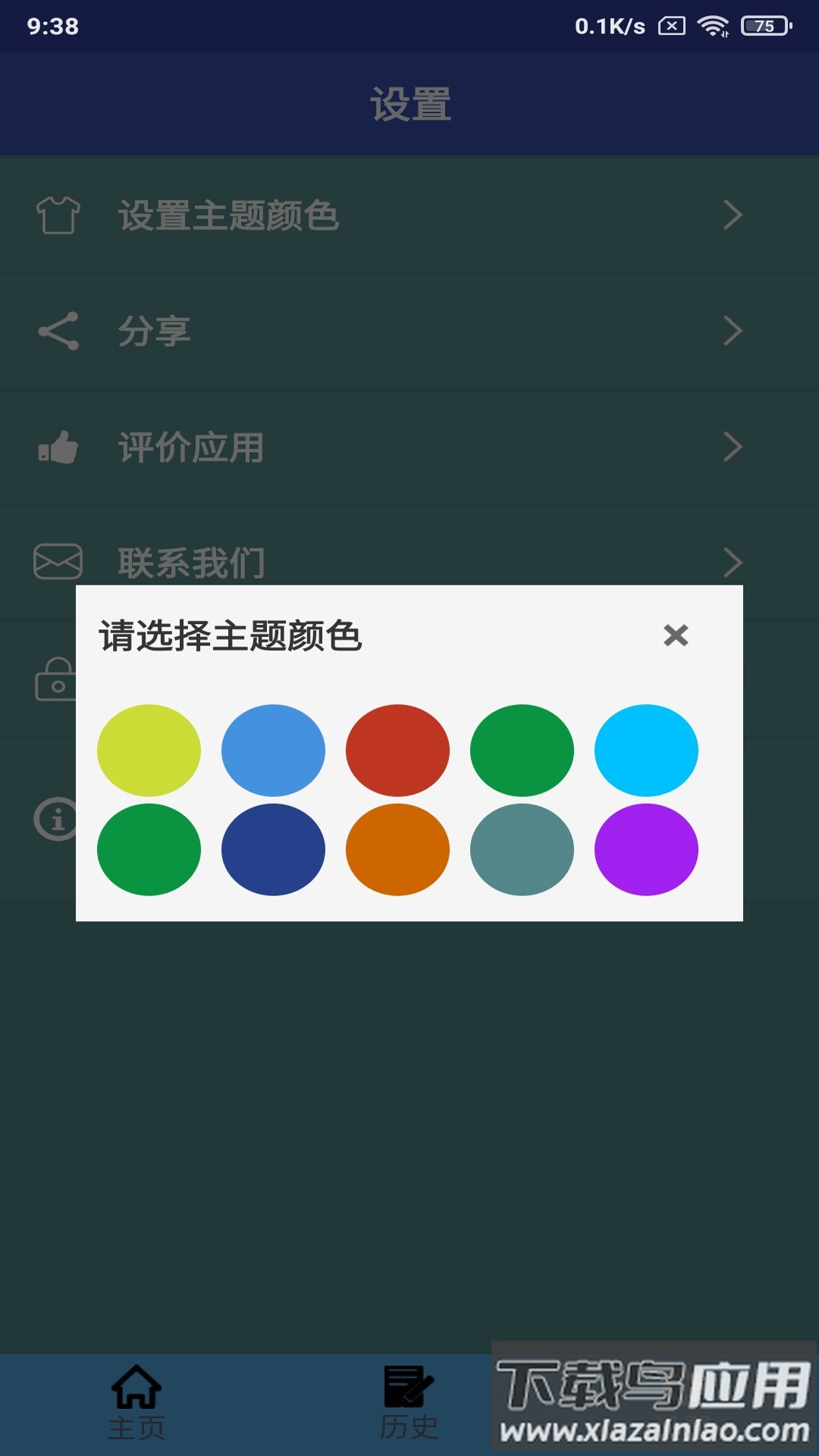Expand the 分享 row chevron
The height and width of the screenshot is (1456, 819).
pyautogui.click(x=731, y=329)
